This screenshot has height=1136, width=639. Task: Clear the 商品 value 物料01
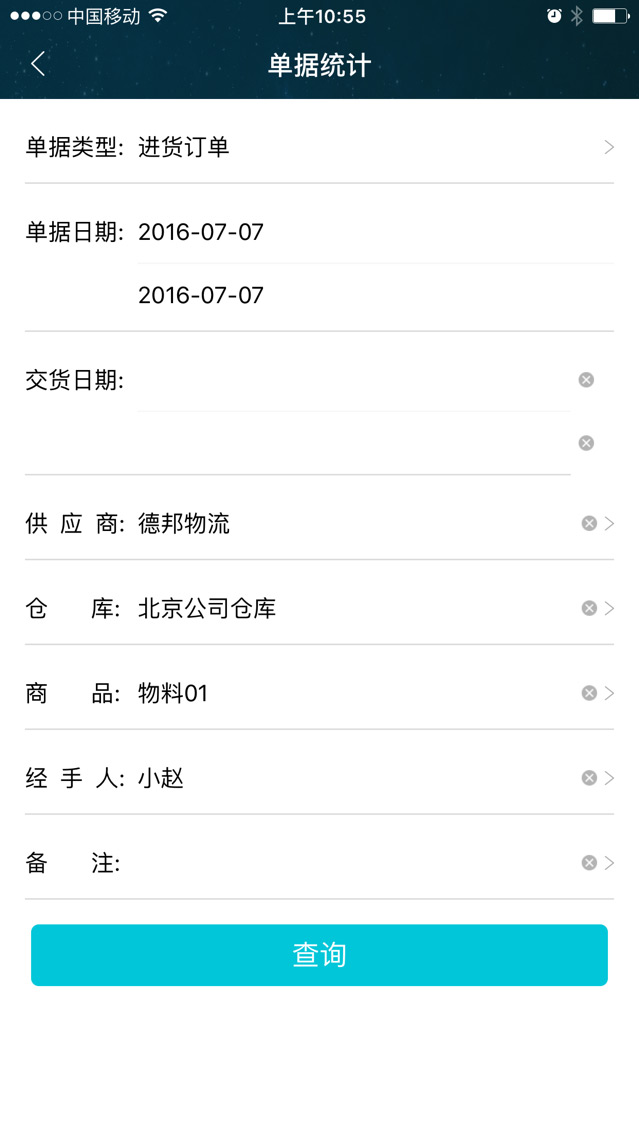point(589,693)
